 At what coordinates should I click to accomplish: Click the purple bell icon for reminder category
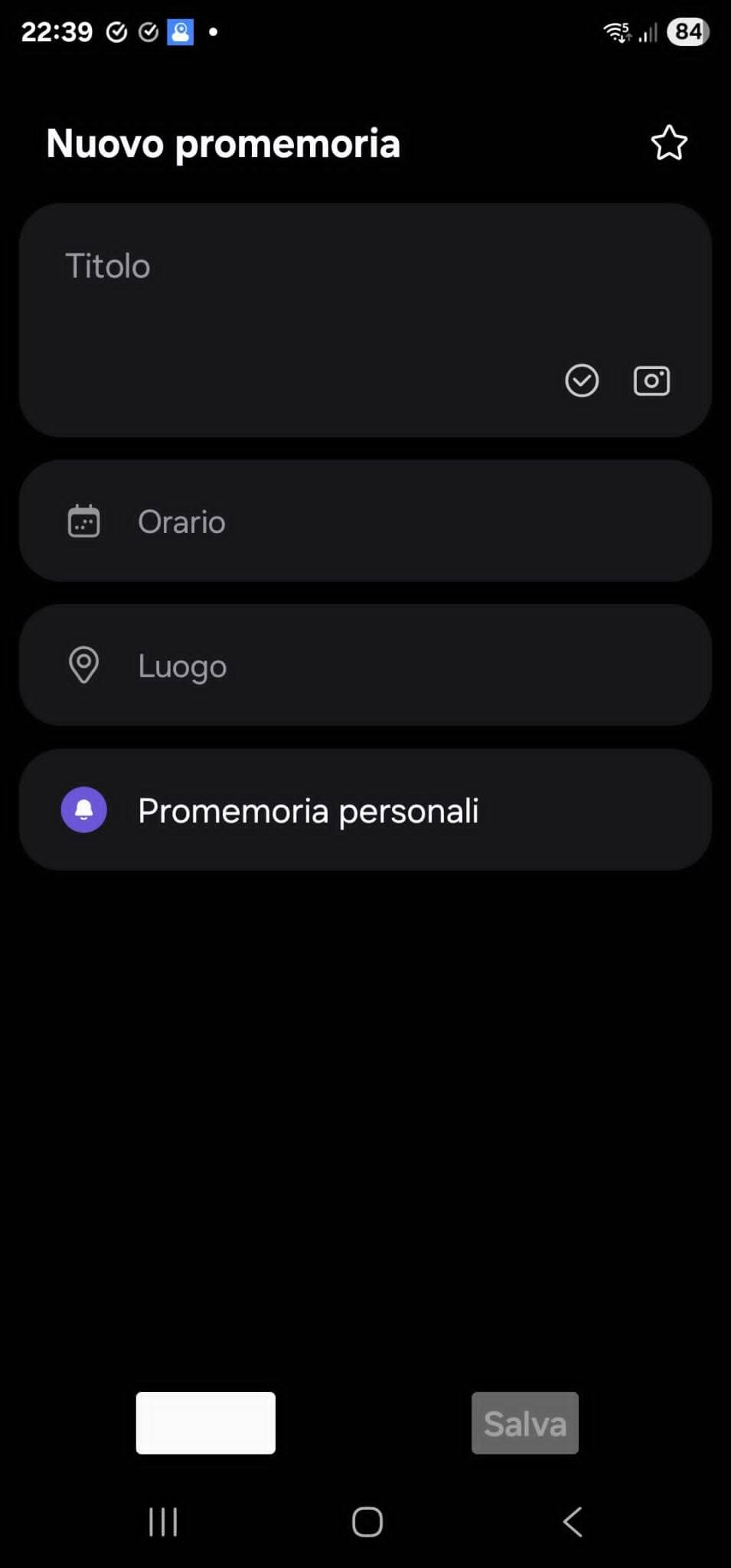(83, 809)
